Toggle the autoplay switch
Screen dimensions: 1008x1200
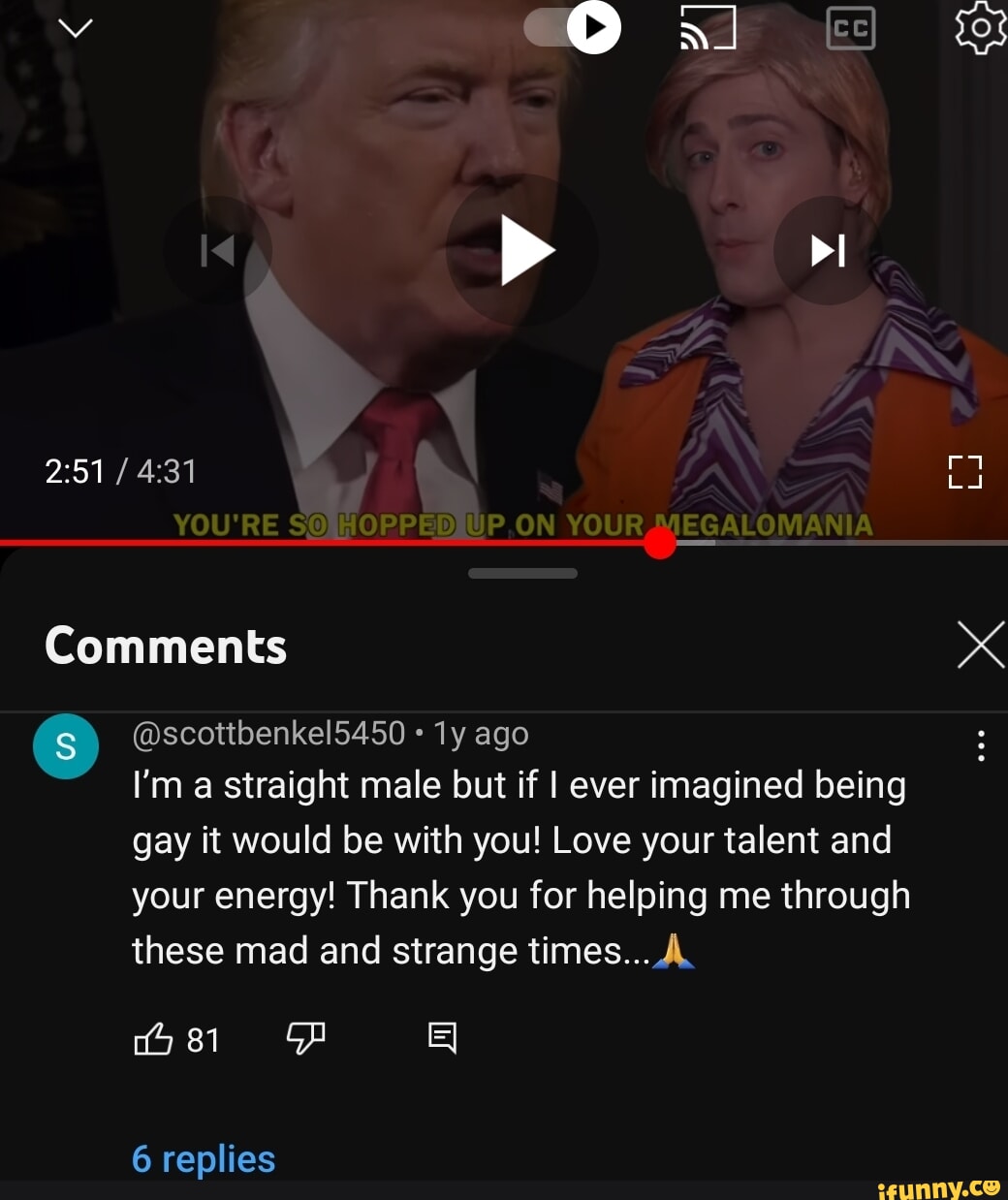tap(573, 27)
